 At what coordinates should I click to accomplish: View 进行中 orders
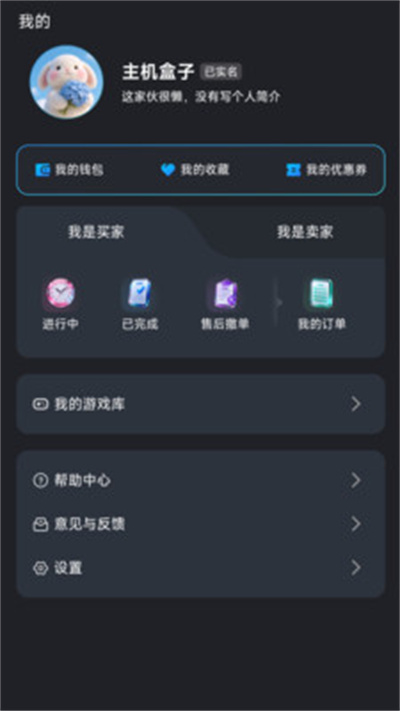tap(60, 304)
